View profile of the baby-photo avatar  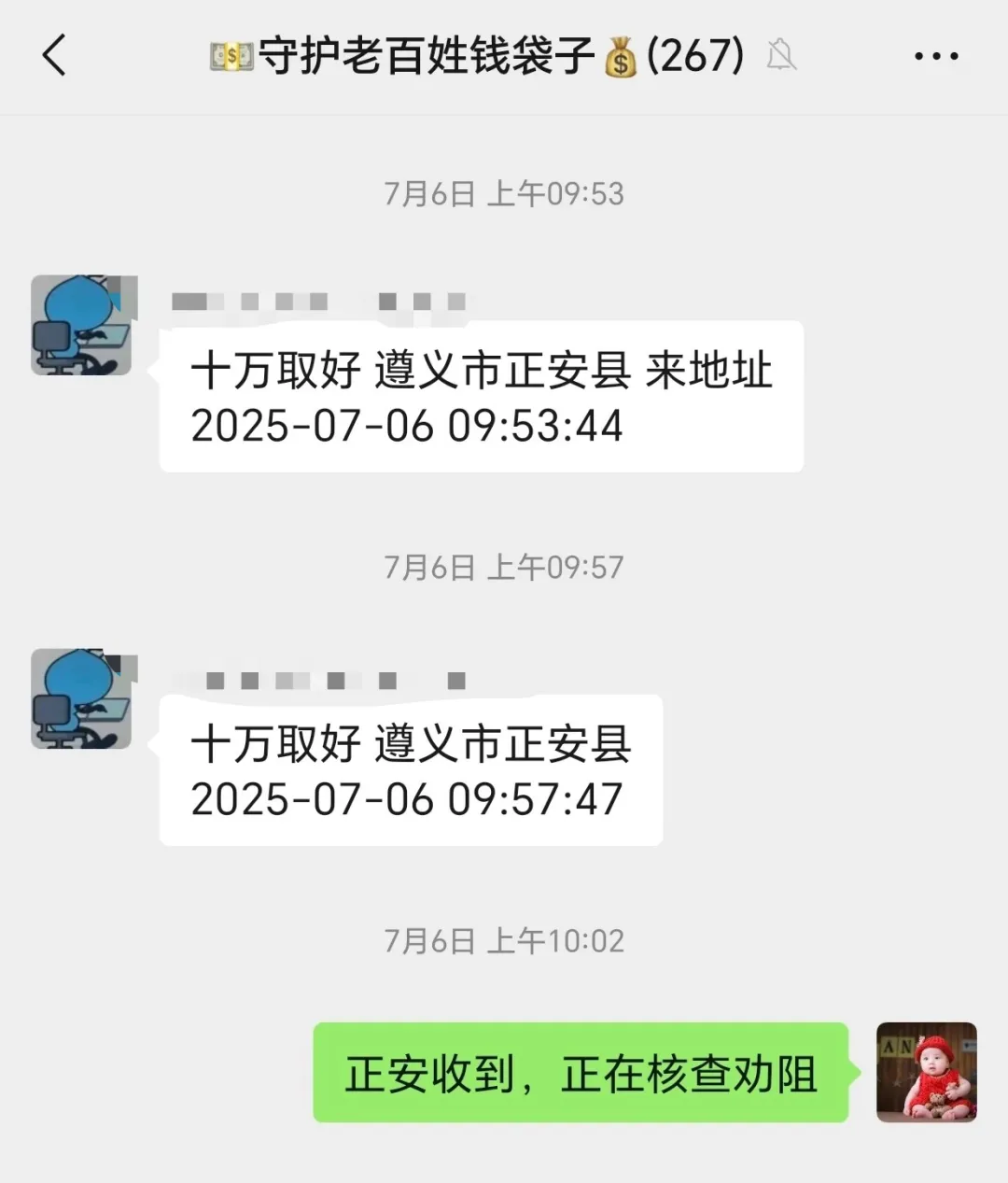coord(926,1072)
